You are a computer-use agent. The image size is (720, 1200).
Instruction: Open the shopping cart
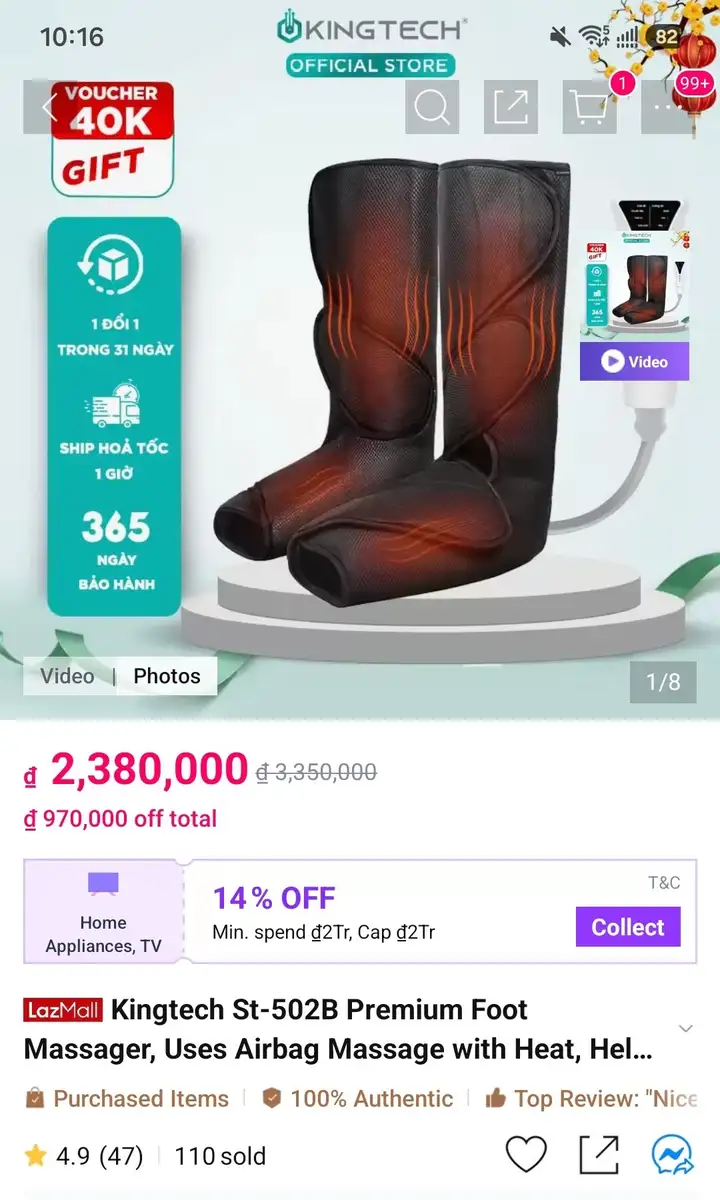coord(589,106)
